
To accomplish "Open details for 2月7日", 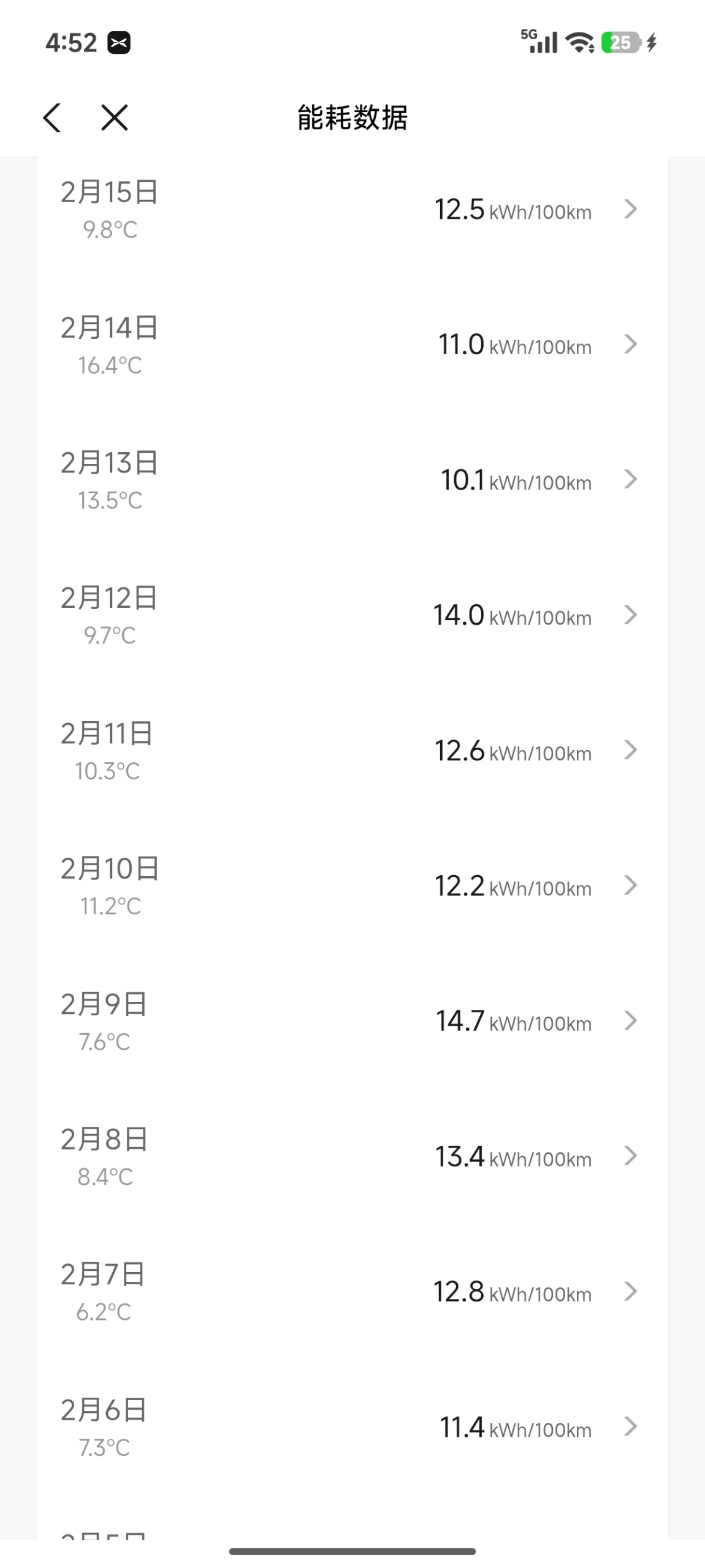I will click(352, 1292).
